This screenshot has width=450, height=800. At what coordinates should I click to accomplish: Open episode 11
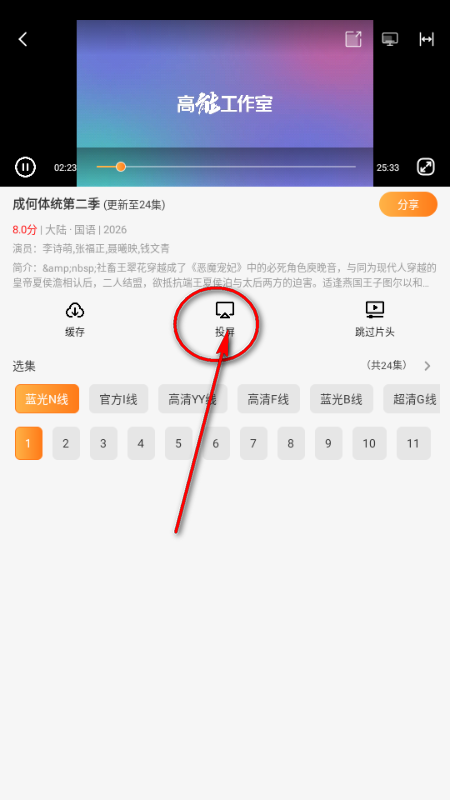pyautogui.click(x=413, y=443)
